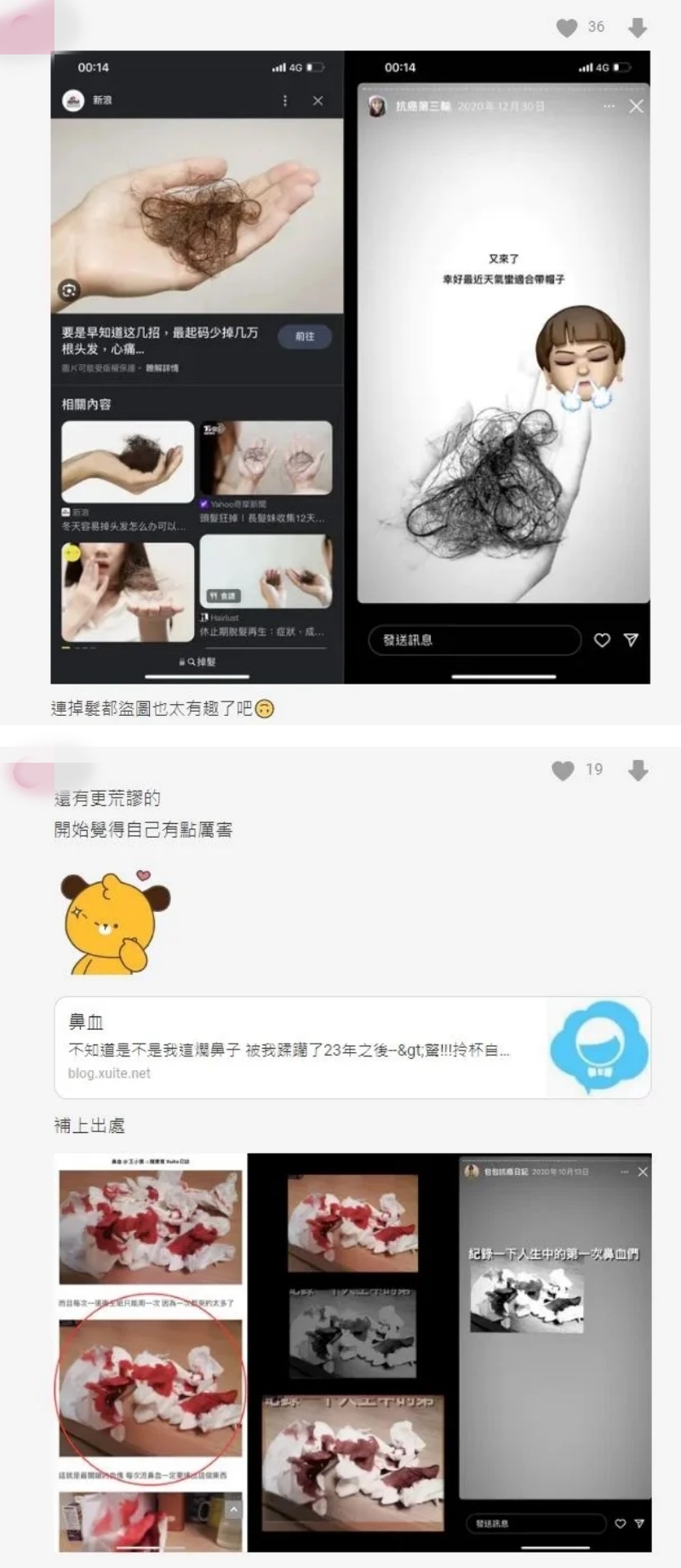Share the 抗癌第三輪 story via paper plane icon
The image size is (681, 1568).
click(631, 641)
